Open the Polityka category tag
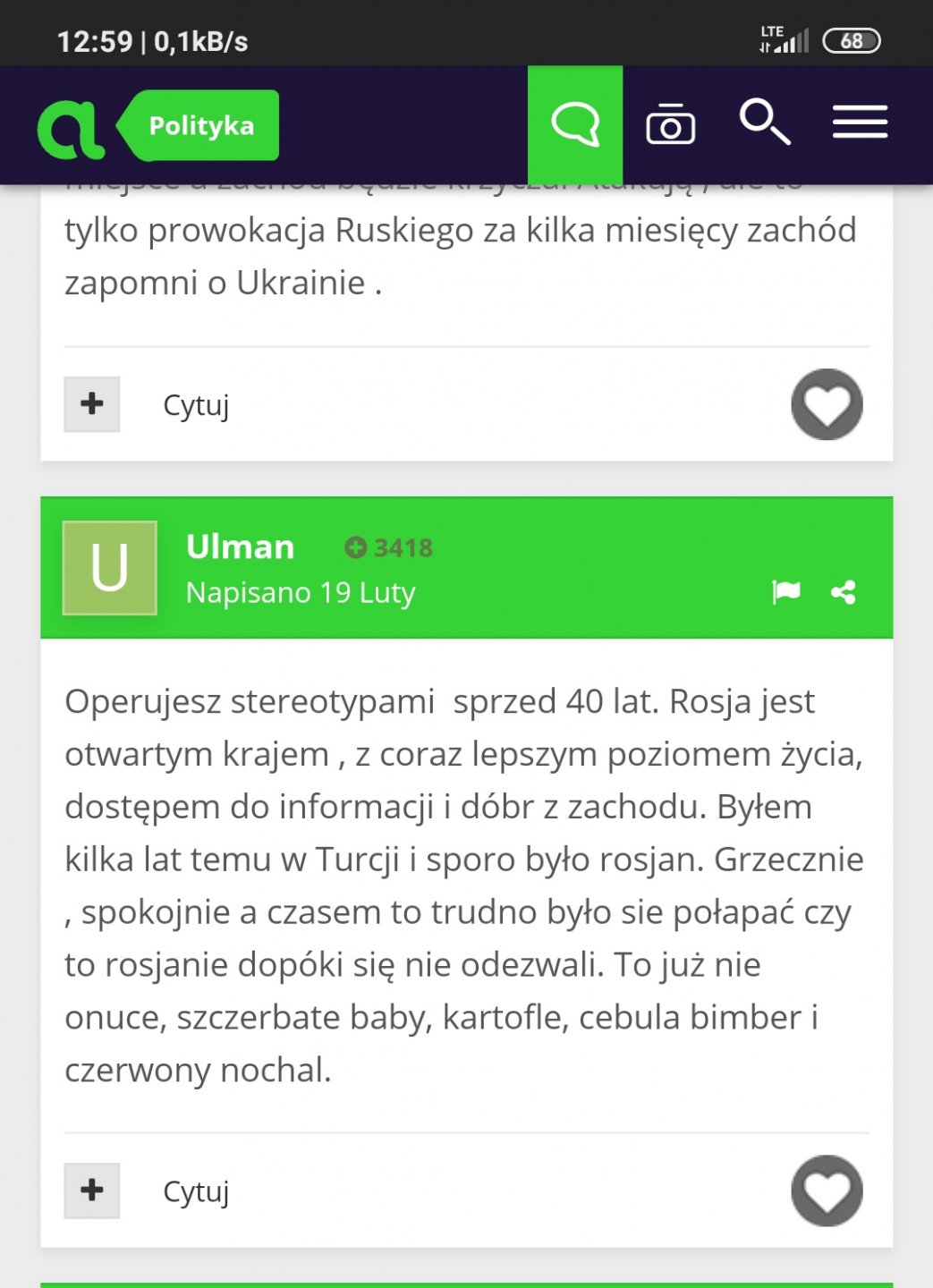This screenshot has height=1288, width=933. tap(201, 126)
